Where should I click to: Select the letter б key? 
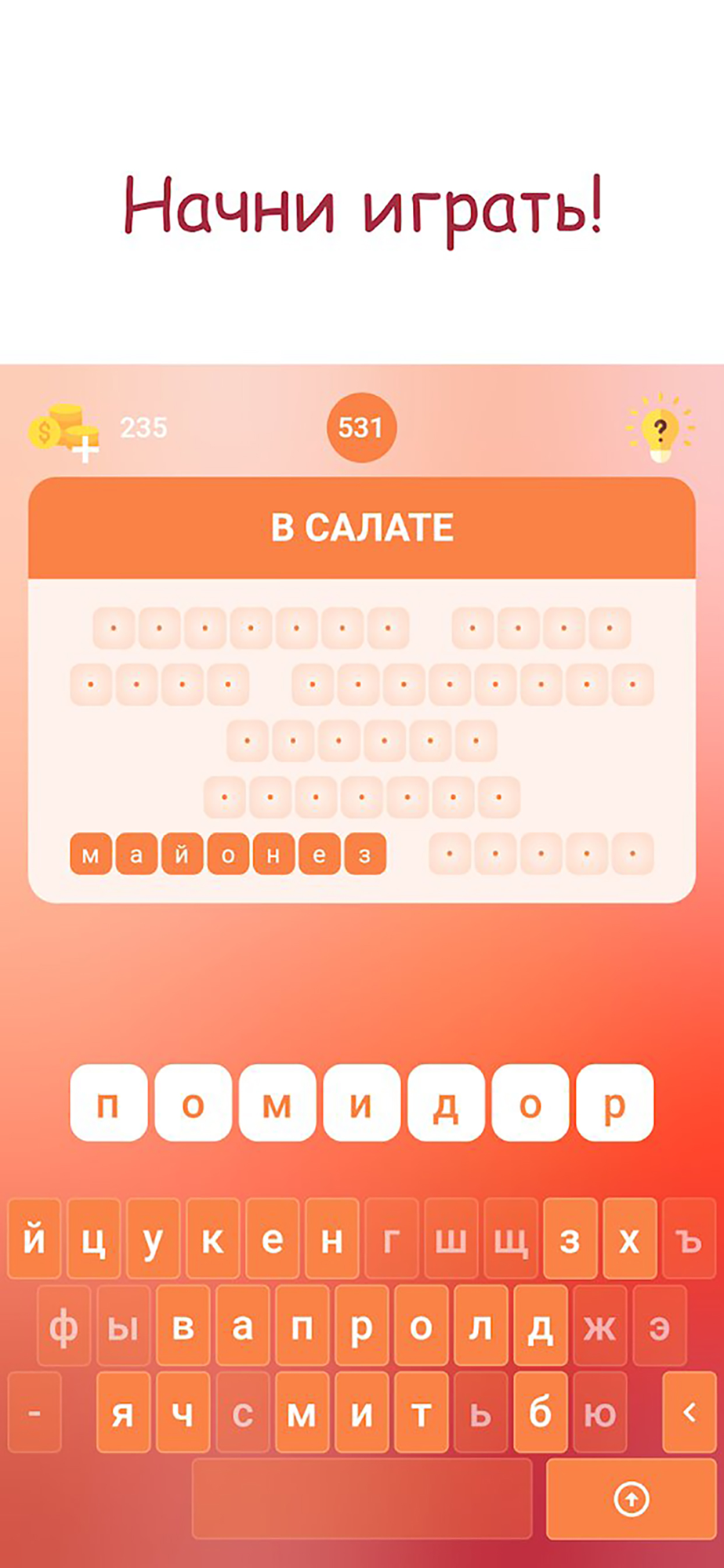540,1412
